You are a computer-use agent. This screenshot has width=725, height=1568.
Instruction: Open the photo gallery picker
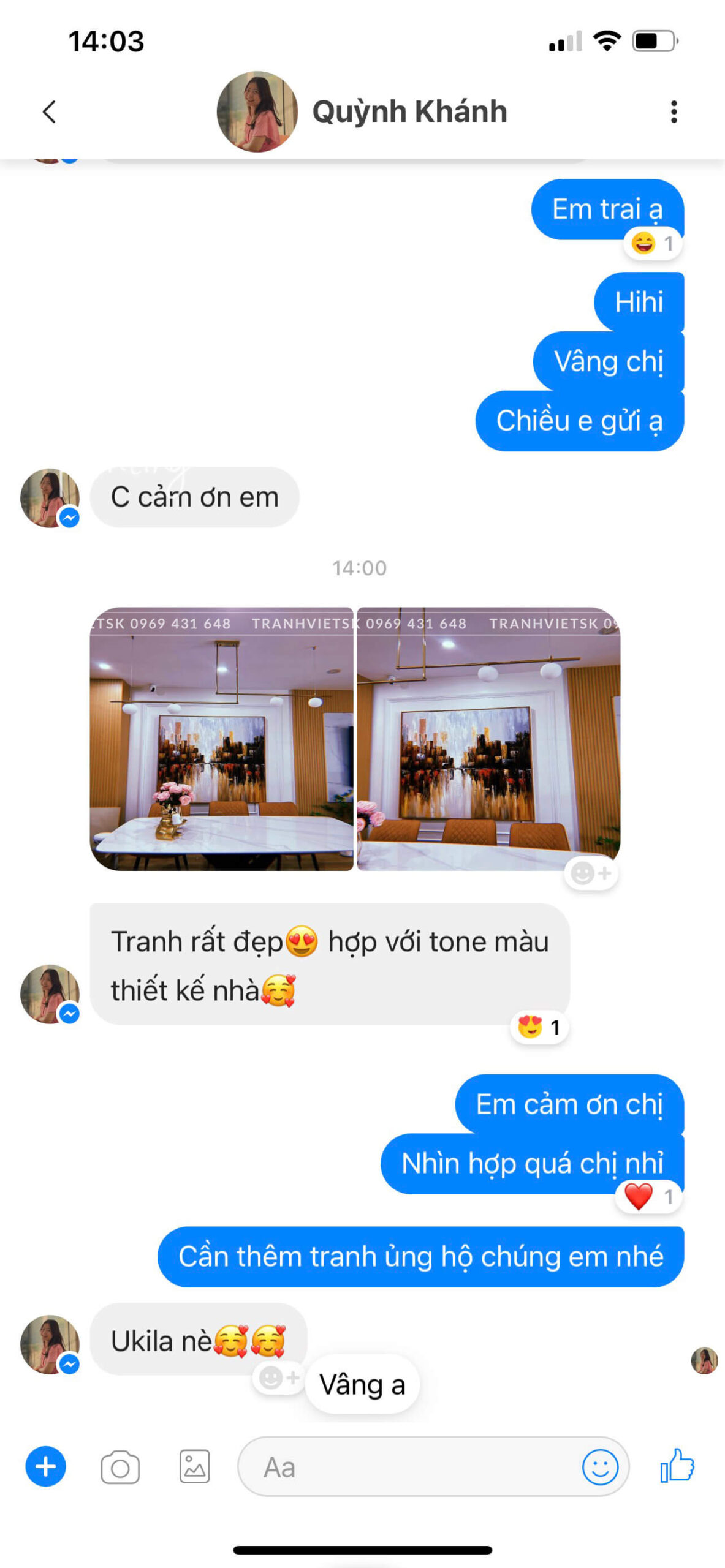click(194, 1466)
